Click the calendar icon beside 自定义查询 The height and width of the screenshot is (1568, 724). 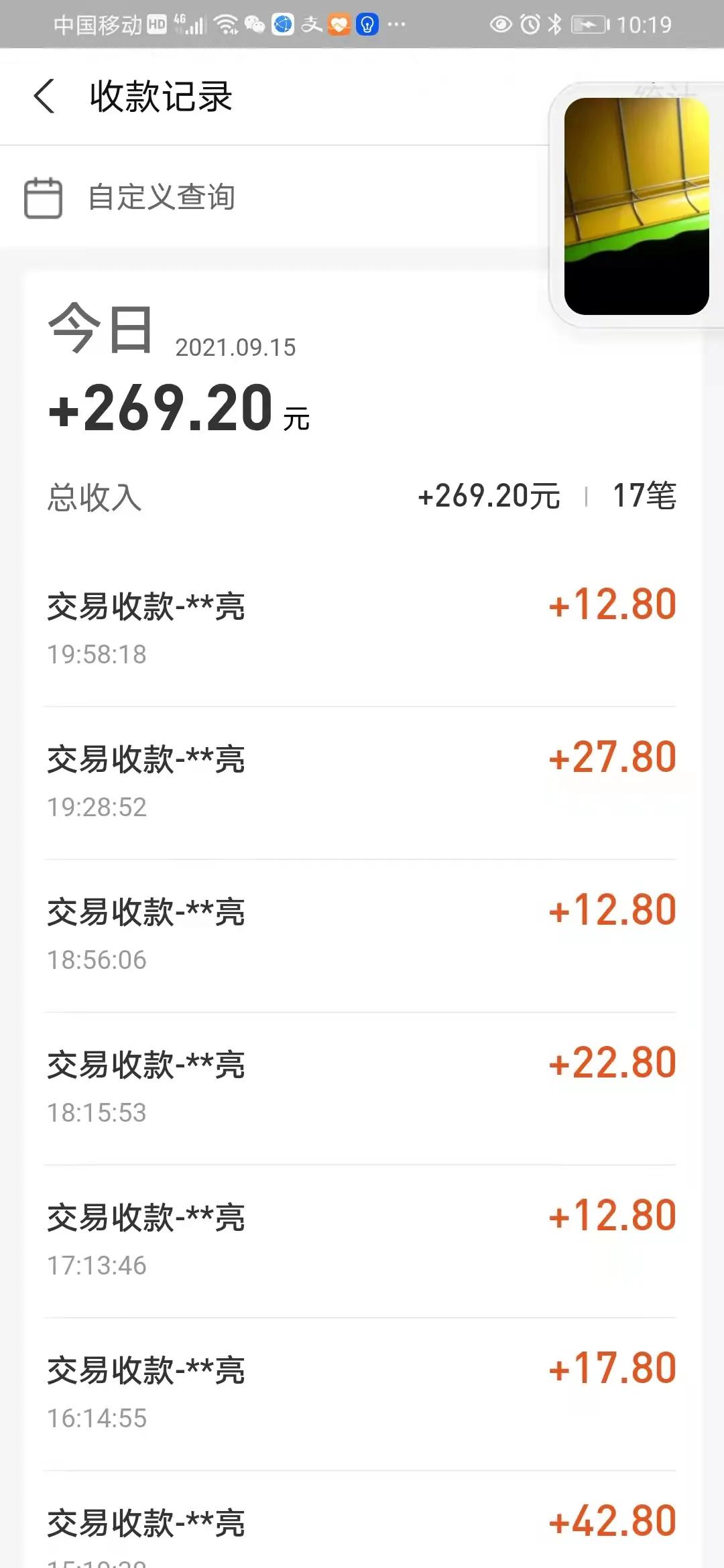42,196
